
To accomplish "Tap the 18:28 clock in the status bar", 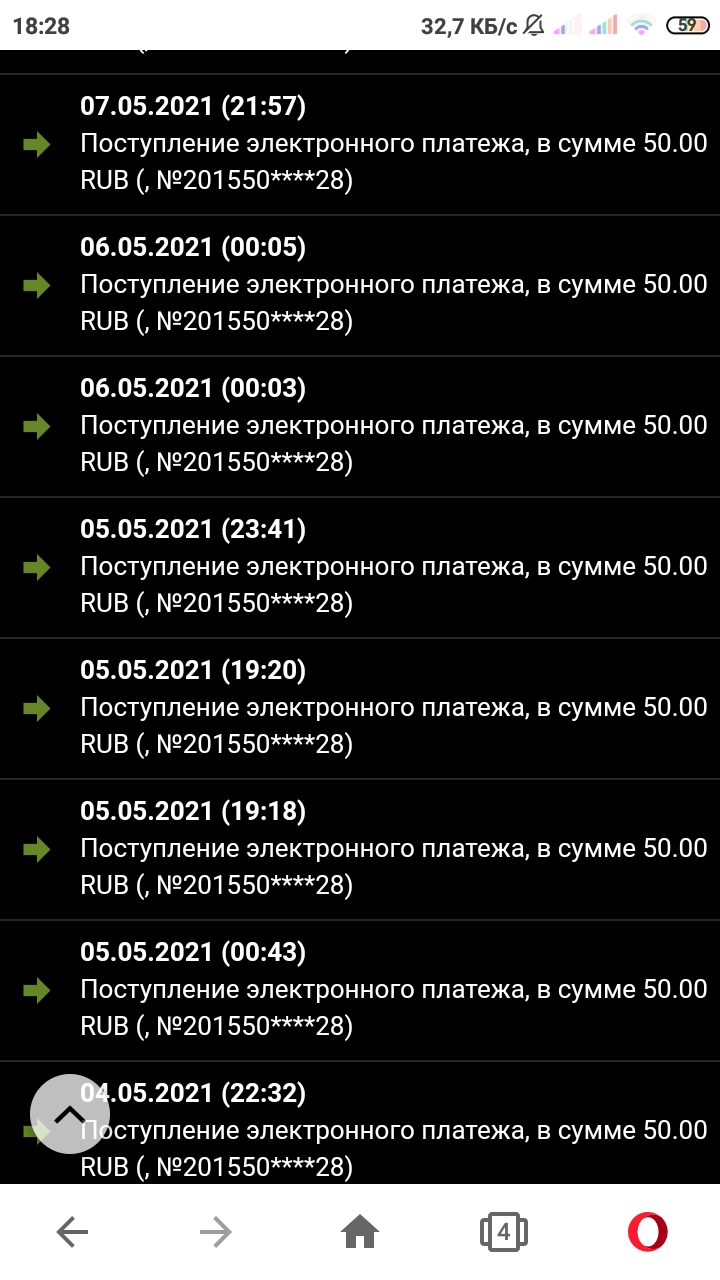I will click(44, 25).
